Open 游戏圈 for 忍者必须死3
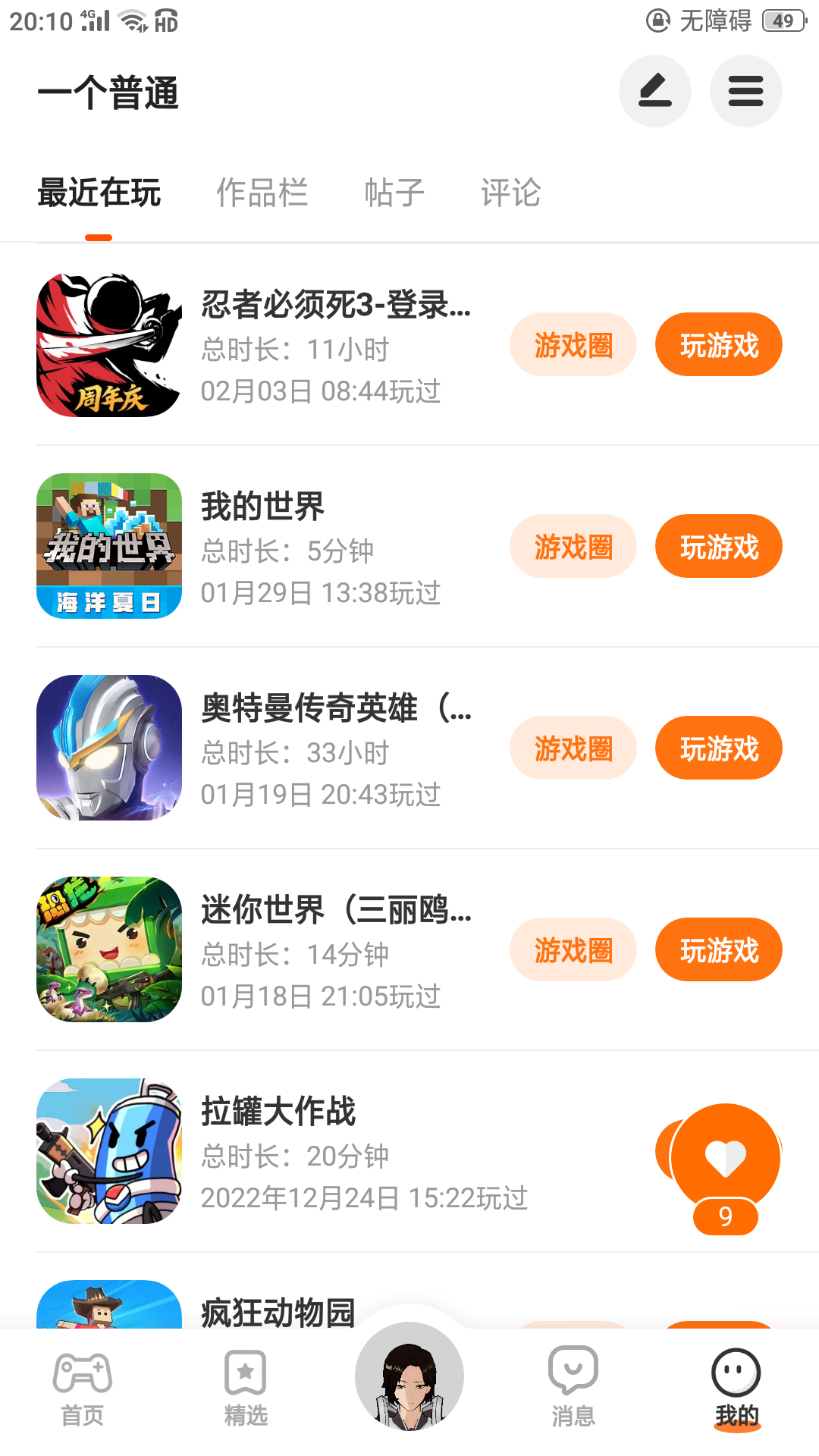 point(573,345)
